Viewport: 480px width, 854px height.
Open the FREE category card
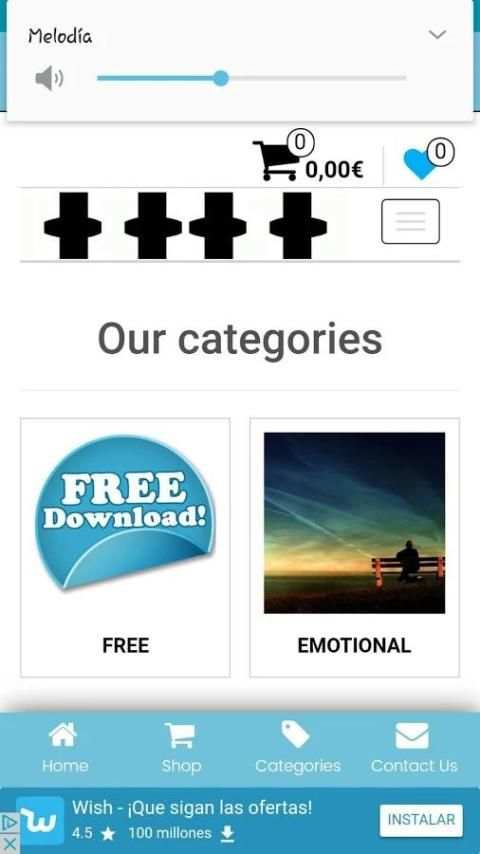click(x=125, y=547)
